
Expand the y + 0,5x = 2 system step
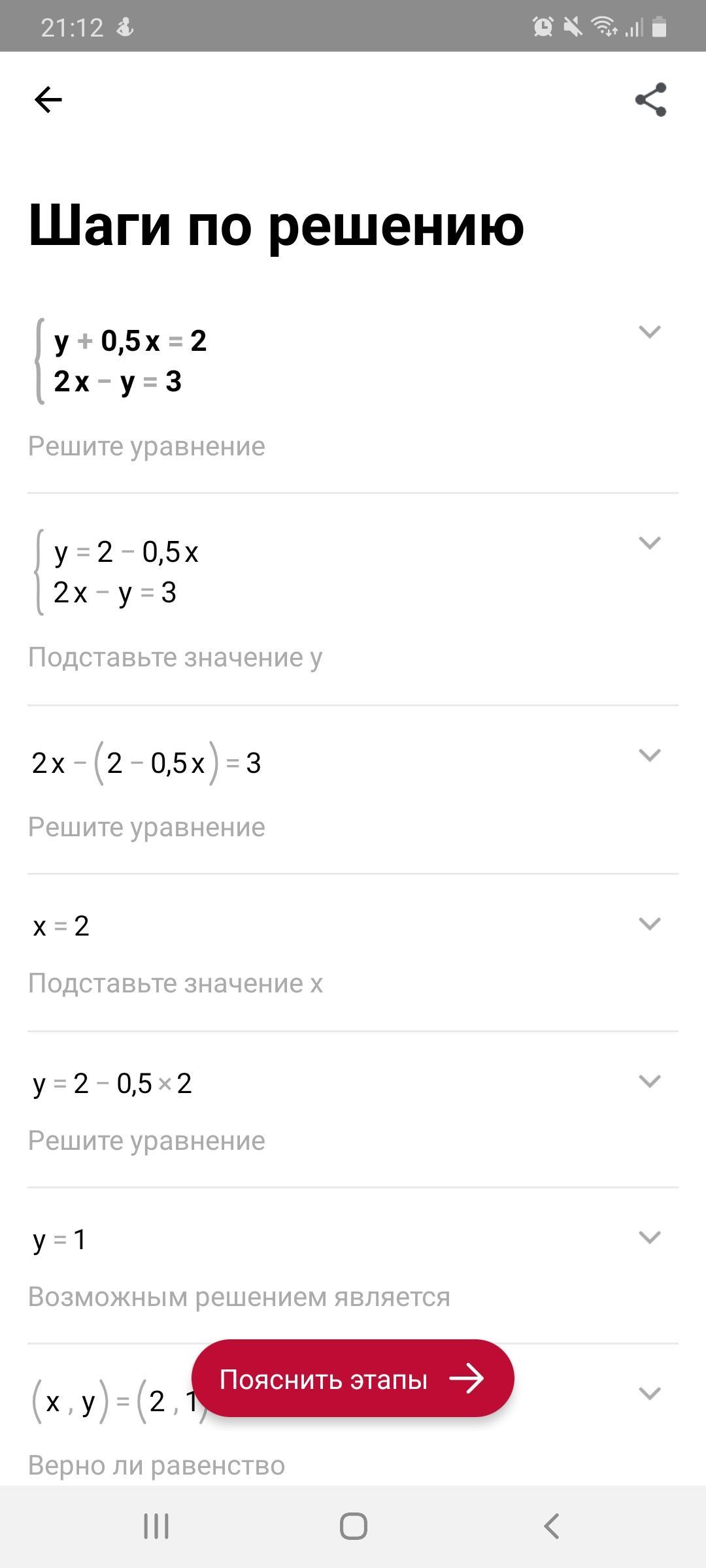tap(649, 332)
